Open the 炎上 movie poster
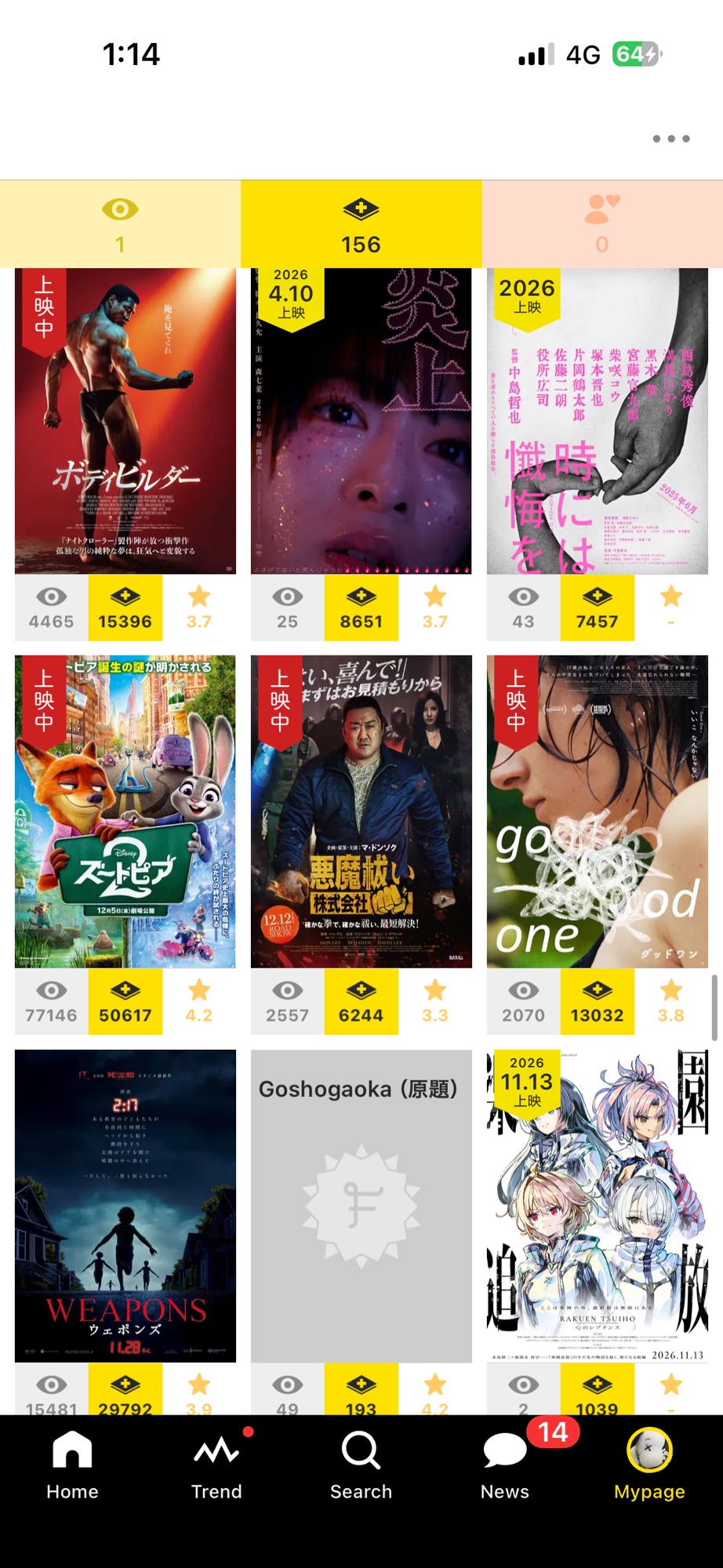The image size is (723, 1568). (361, 421)
